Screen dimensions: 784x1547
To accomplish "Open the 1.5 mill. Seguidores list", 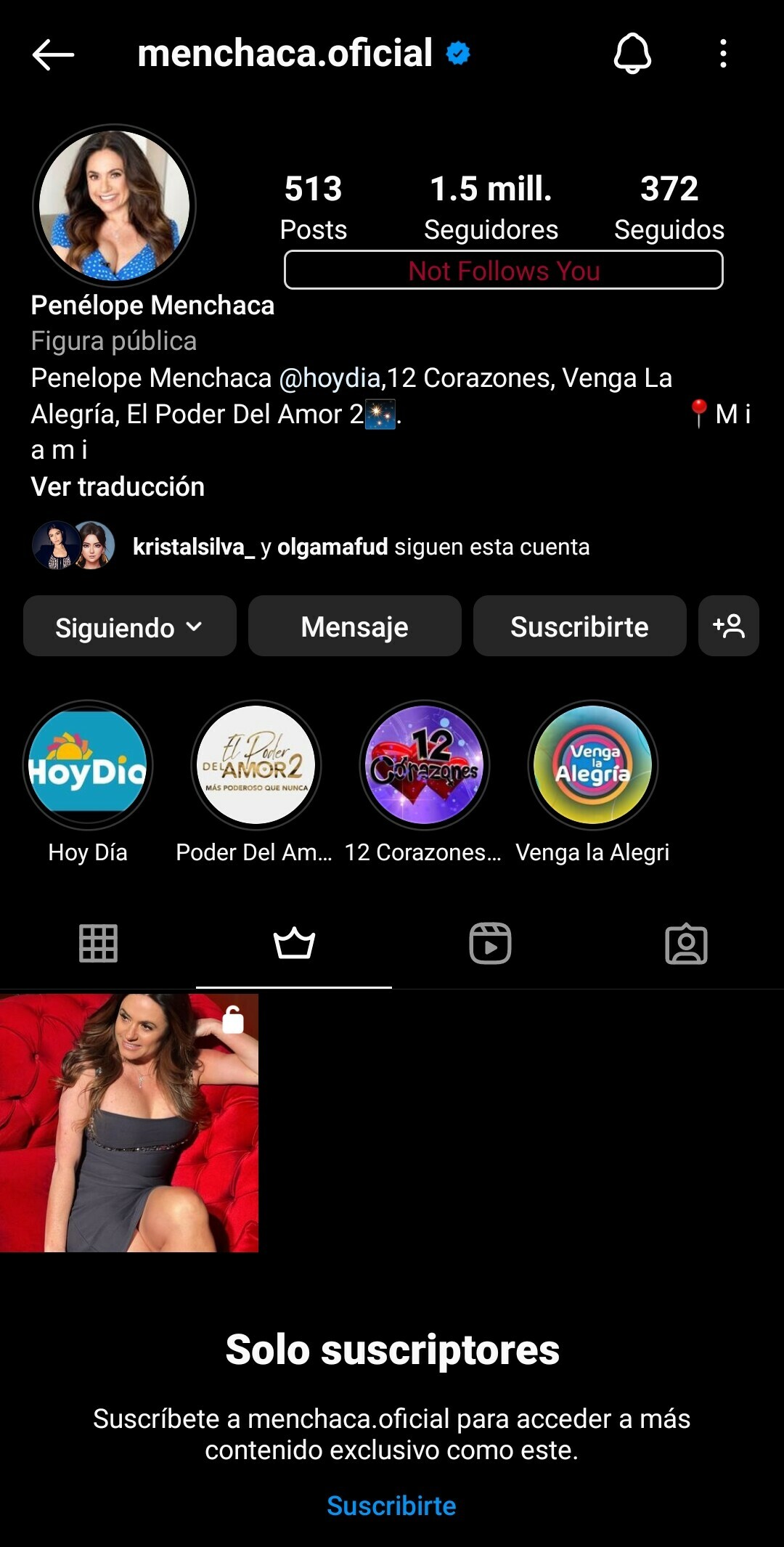I will tap(491, 206).
